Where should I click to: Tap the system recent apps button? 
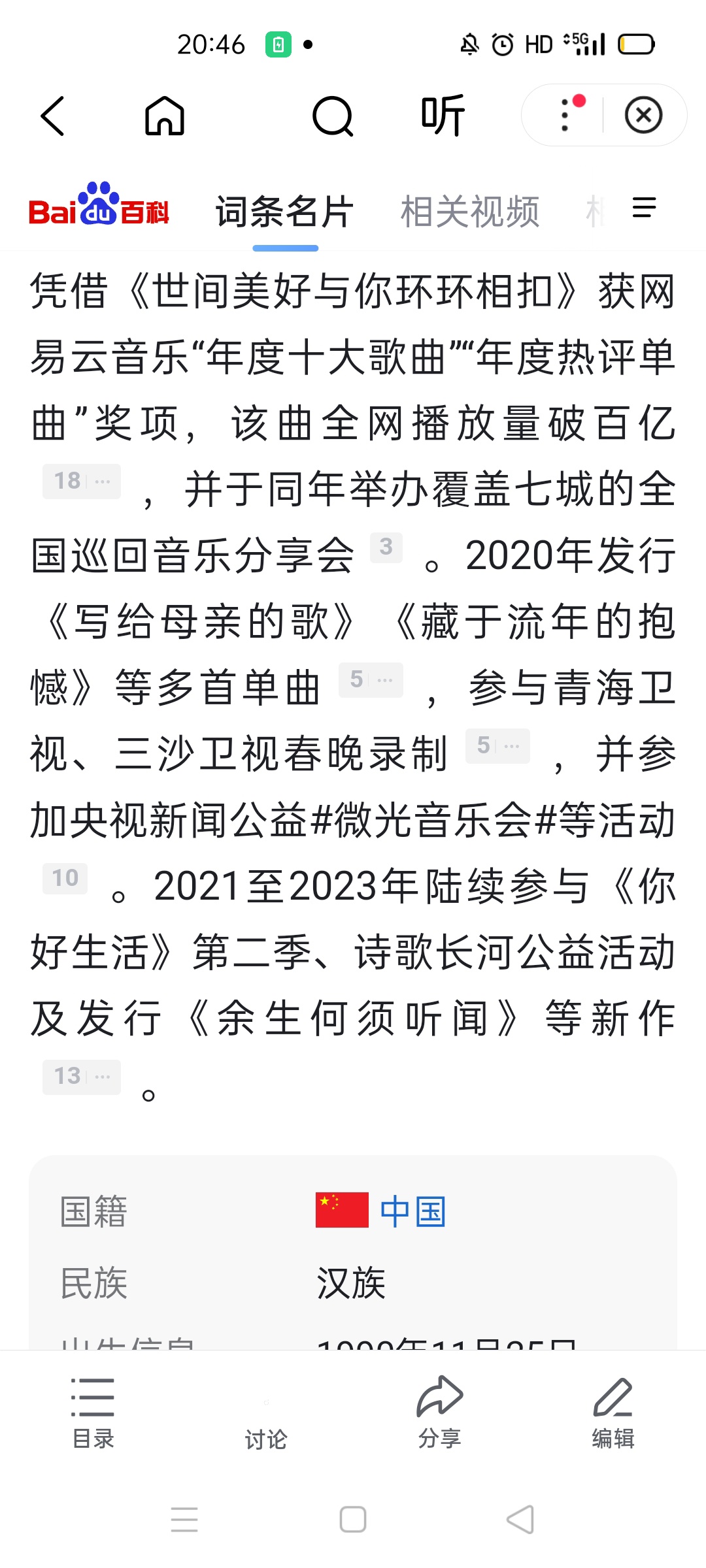coord(184,1520)
